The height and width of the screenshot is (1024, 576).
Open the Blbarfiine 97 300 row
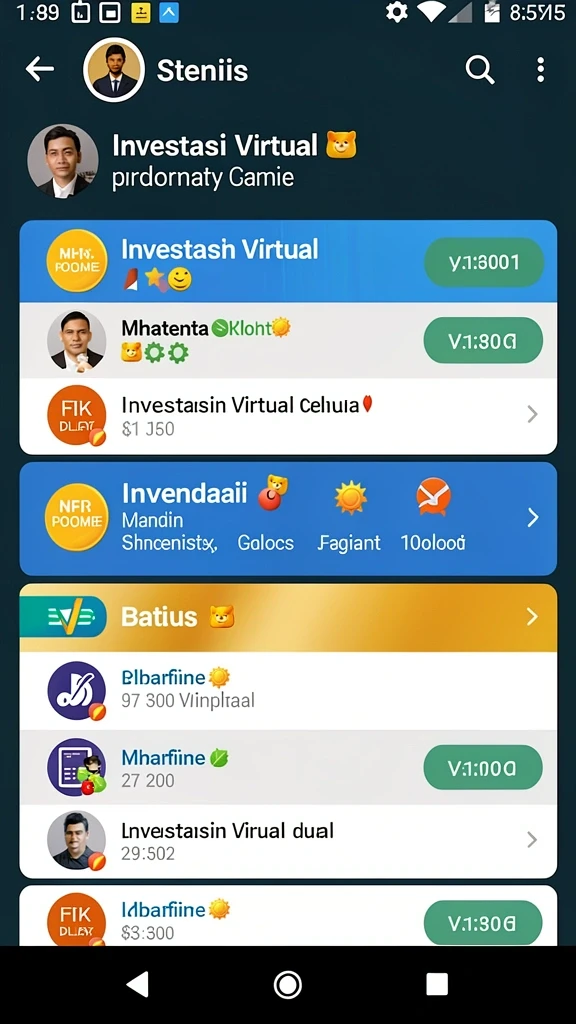[x=288, y=690]
